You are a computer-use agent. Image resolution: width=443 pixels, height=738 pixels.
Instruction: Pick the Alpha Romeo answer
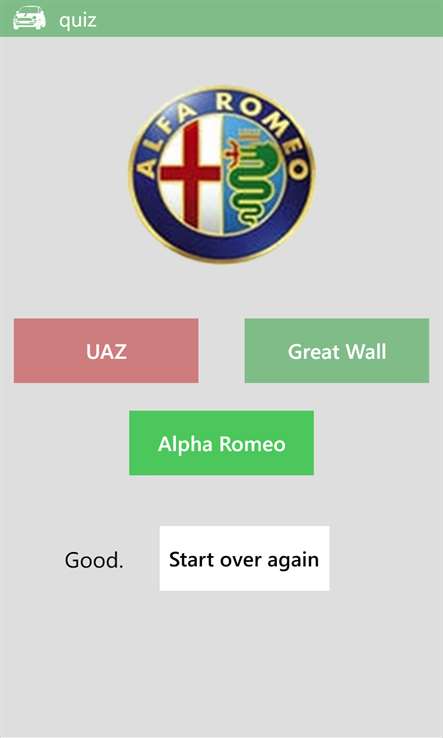(222, 443)
